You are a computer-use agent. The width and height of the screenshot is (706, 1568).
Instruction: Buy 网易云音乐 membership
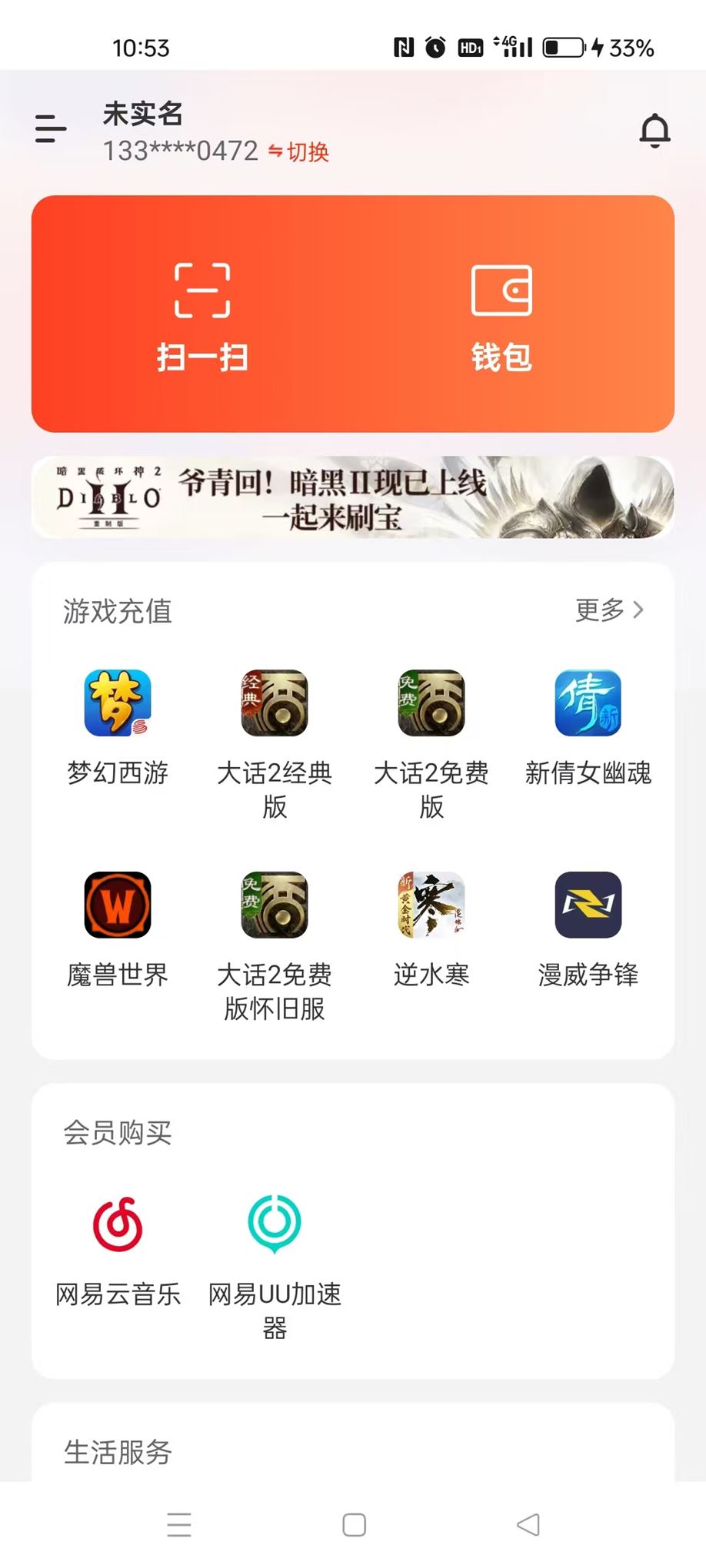tap(118, 1247)
